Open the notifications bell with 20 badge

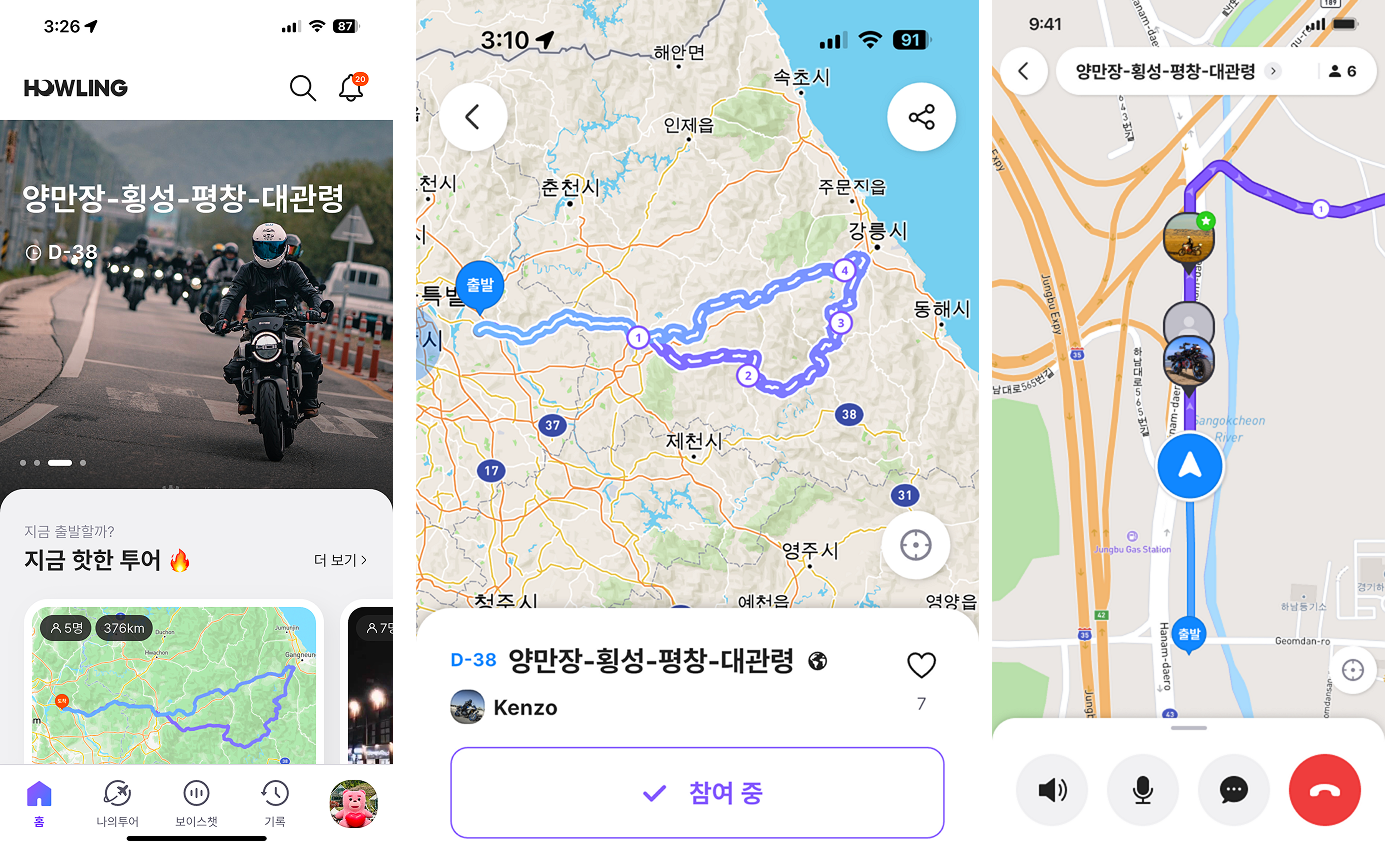coord(351,88)
